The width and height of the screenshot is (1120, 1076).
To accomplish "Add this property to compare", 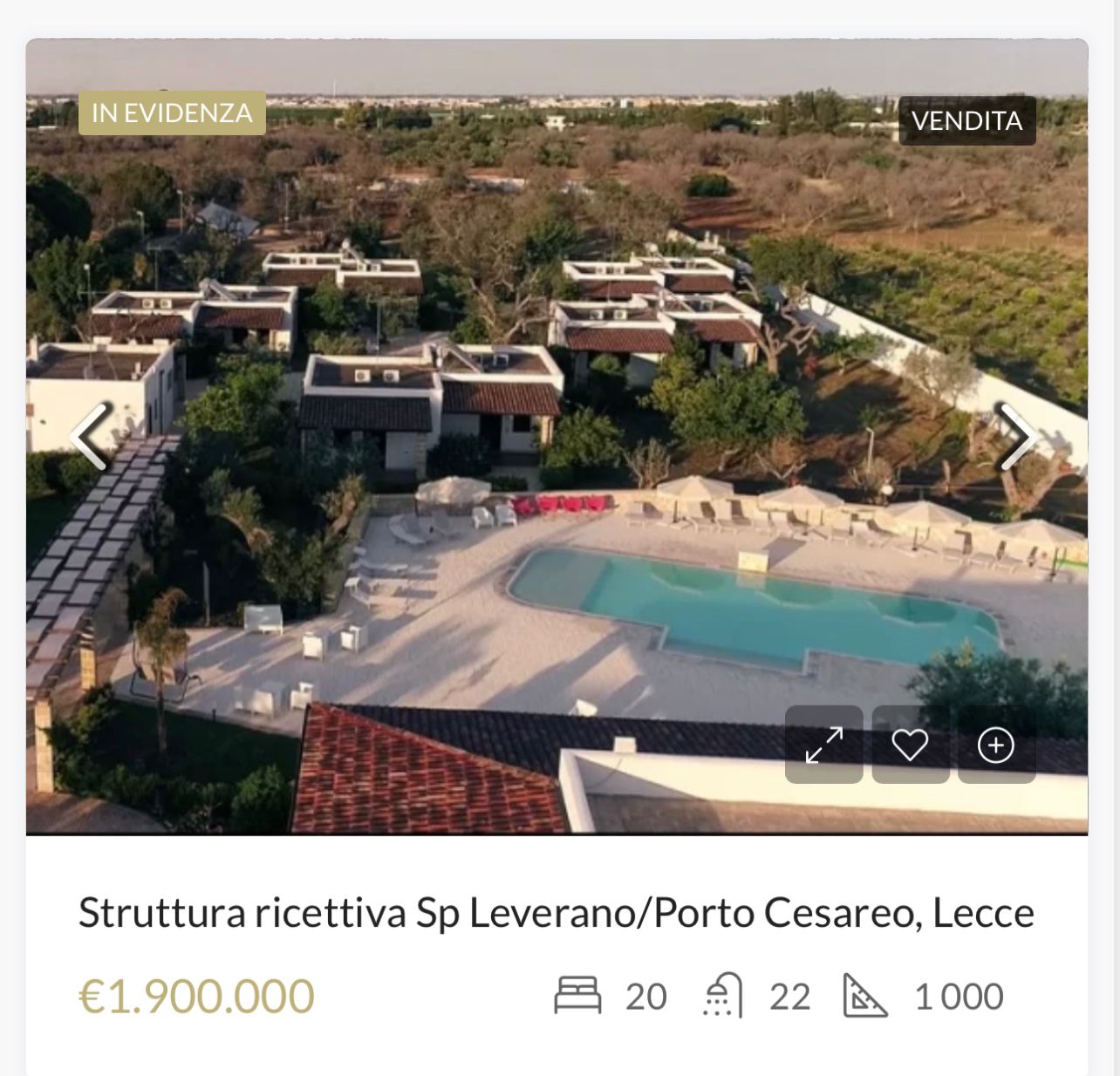I will pyautogui.click(x=996, y=745).
